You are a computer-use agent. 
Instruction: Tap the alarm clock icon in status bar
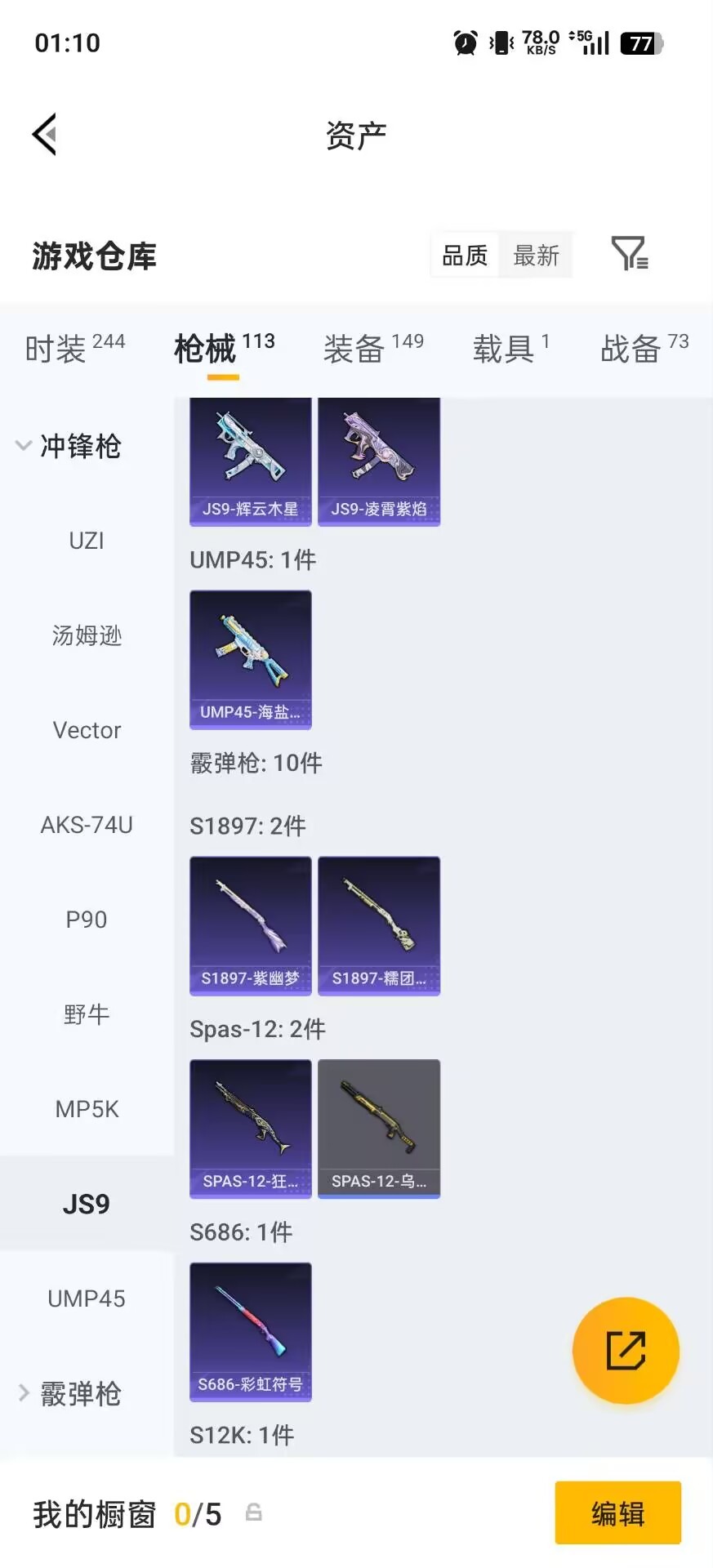click(464, 42)
